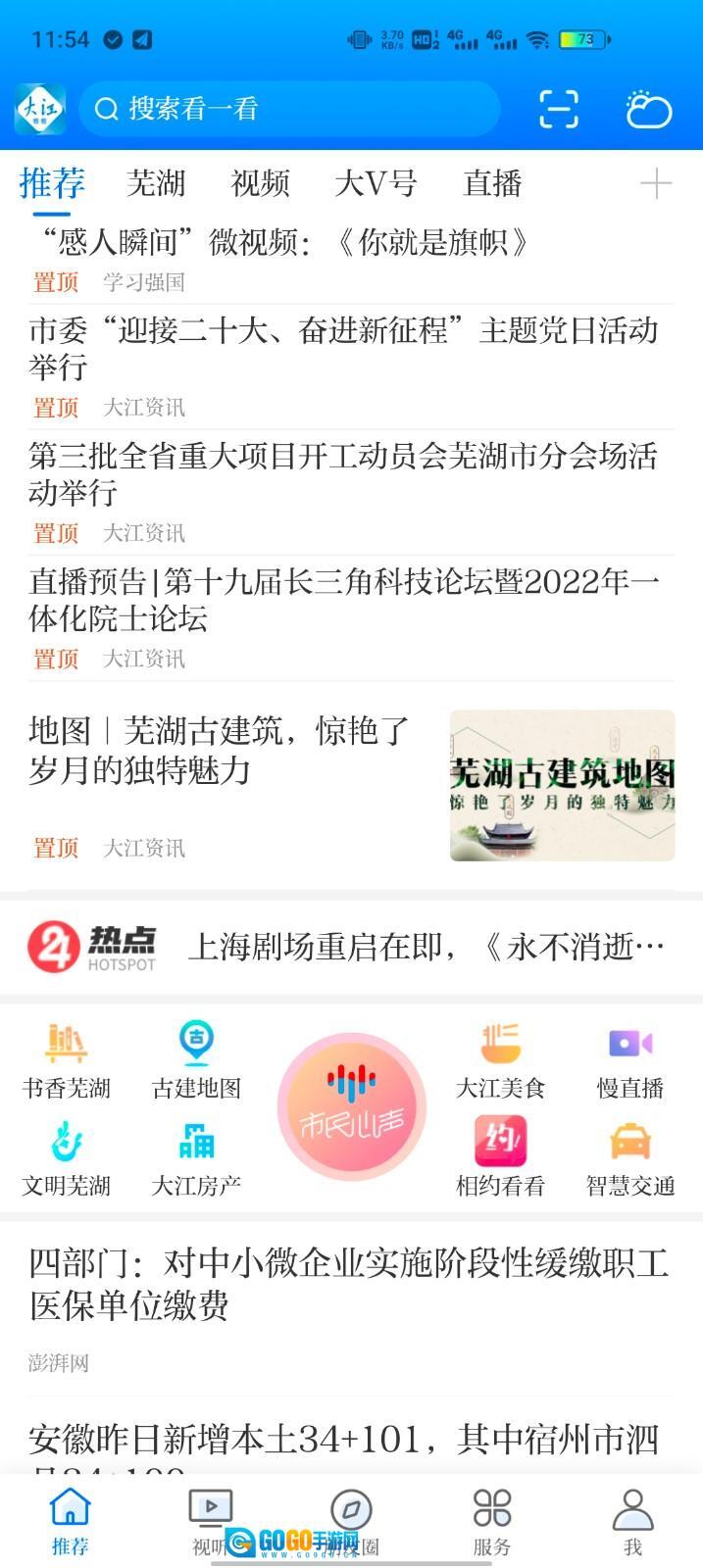Open the 大江美食 shortcut
The width and height of the screenshot is (703, 1568).
[500, 1060]
